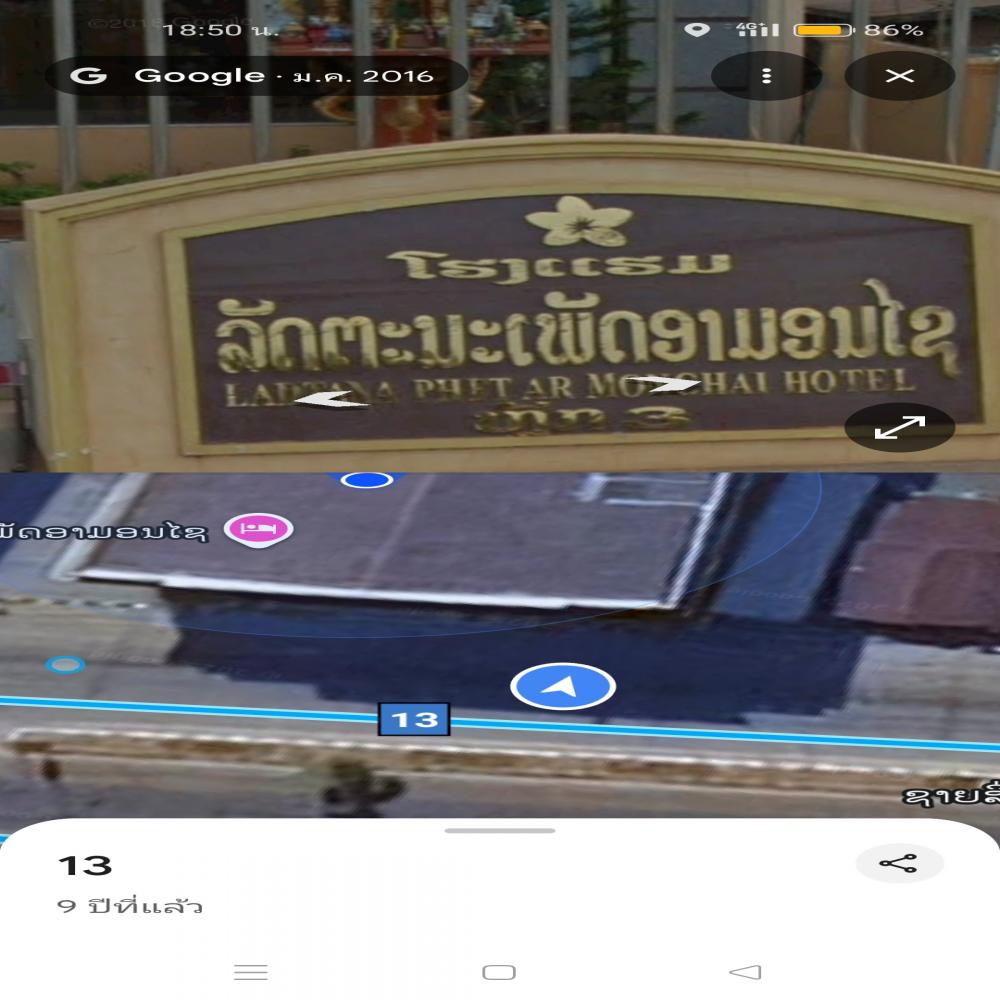Go back with system back button
Screen dimensions: 1000x1000
(x=745, y=972)
